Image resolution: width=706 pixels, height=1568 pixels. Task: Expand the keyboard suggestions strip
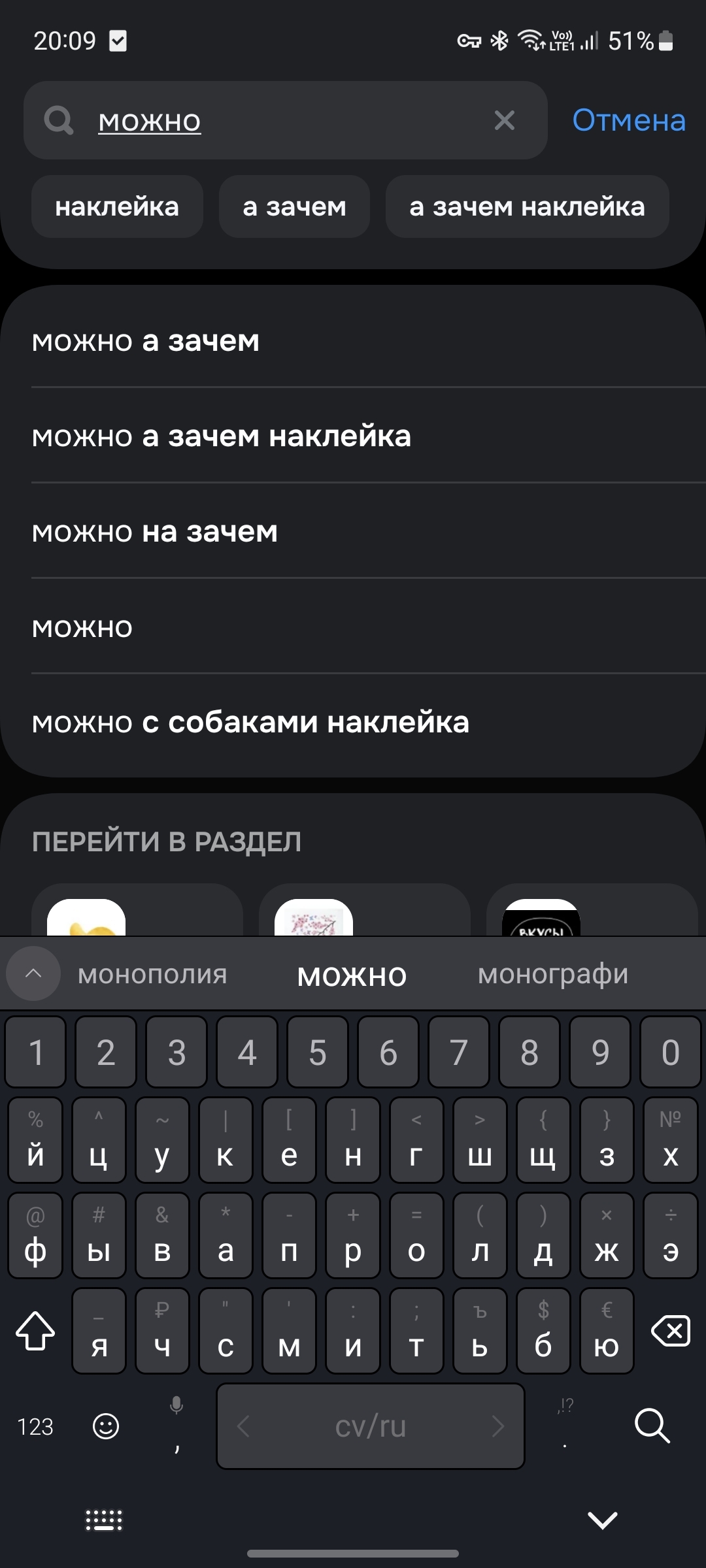tap(33, 973)
